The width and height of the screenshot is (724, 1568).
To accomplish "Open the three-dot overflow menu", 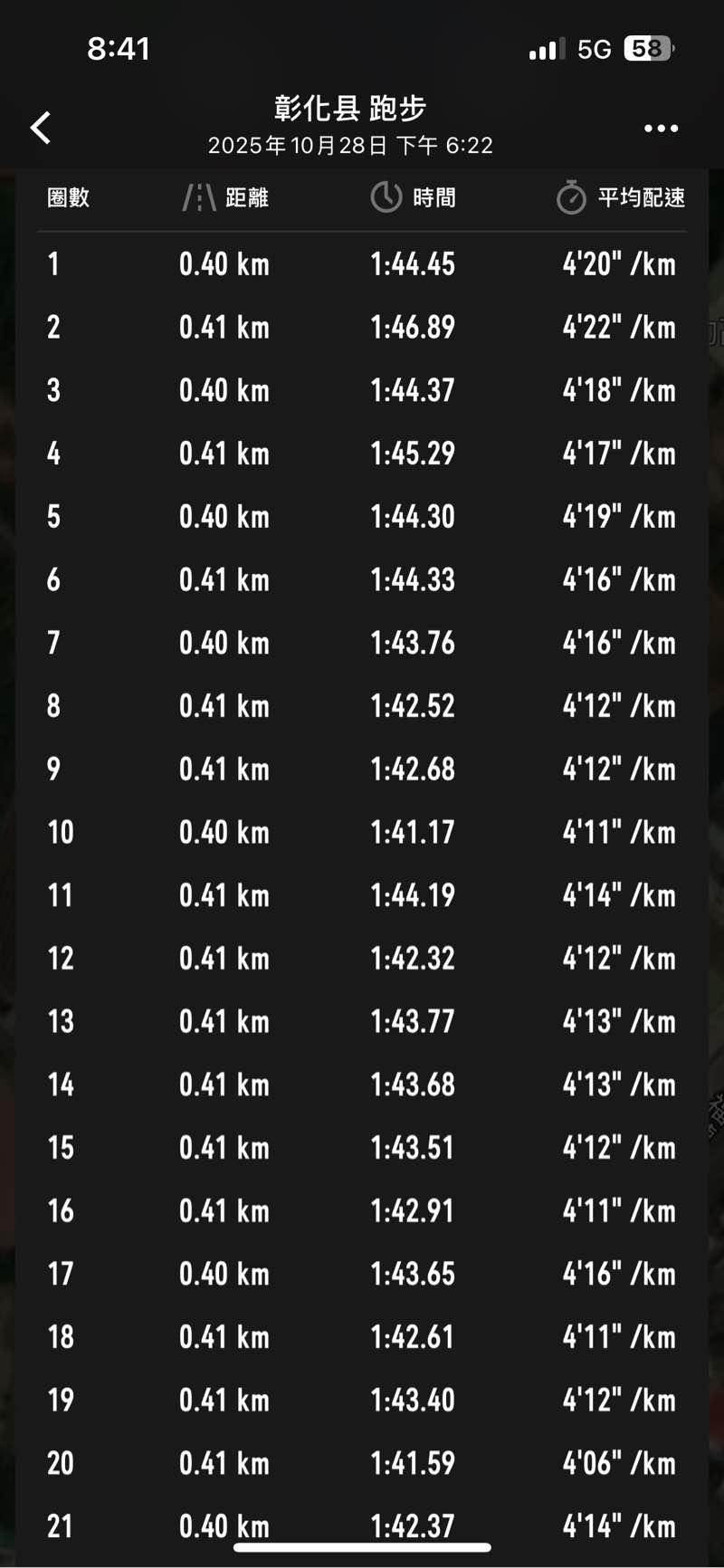I will (661, 129).
